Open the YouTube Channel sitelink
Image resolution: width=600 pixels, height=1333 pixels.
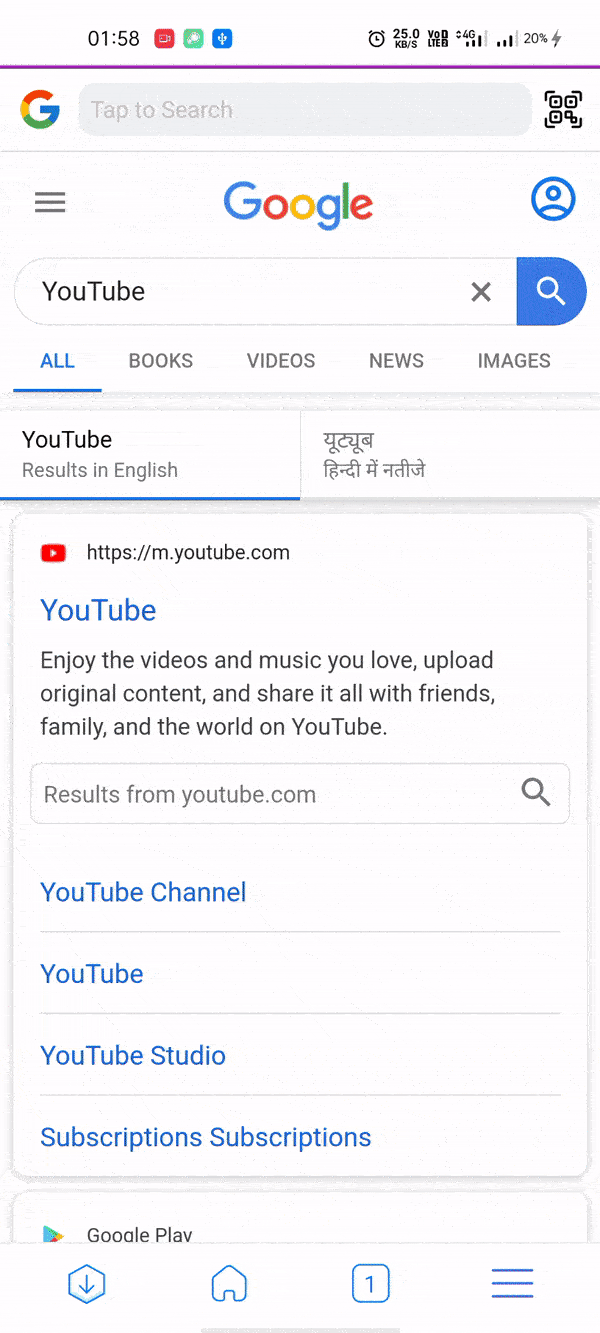[x=143, y=892]
